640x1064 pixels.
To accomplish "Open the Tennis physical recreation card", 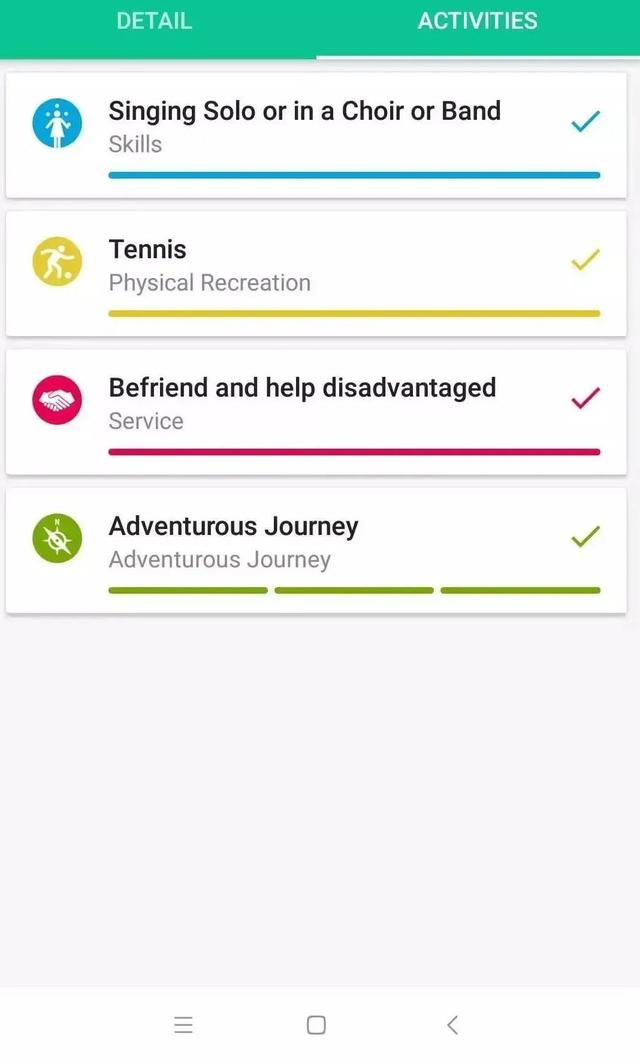I will pos(316,272).
